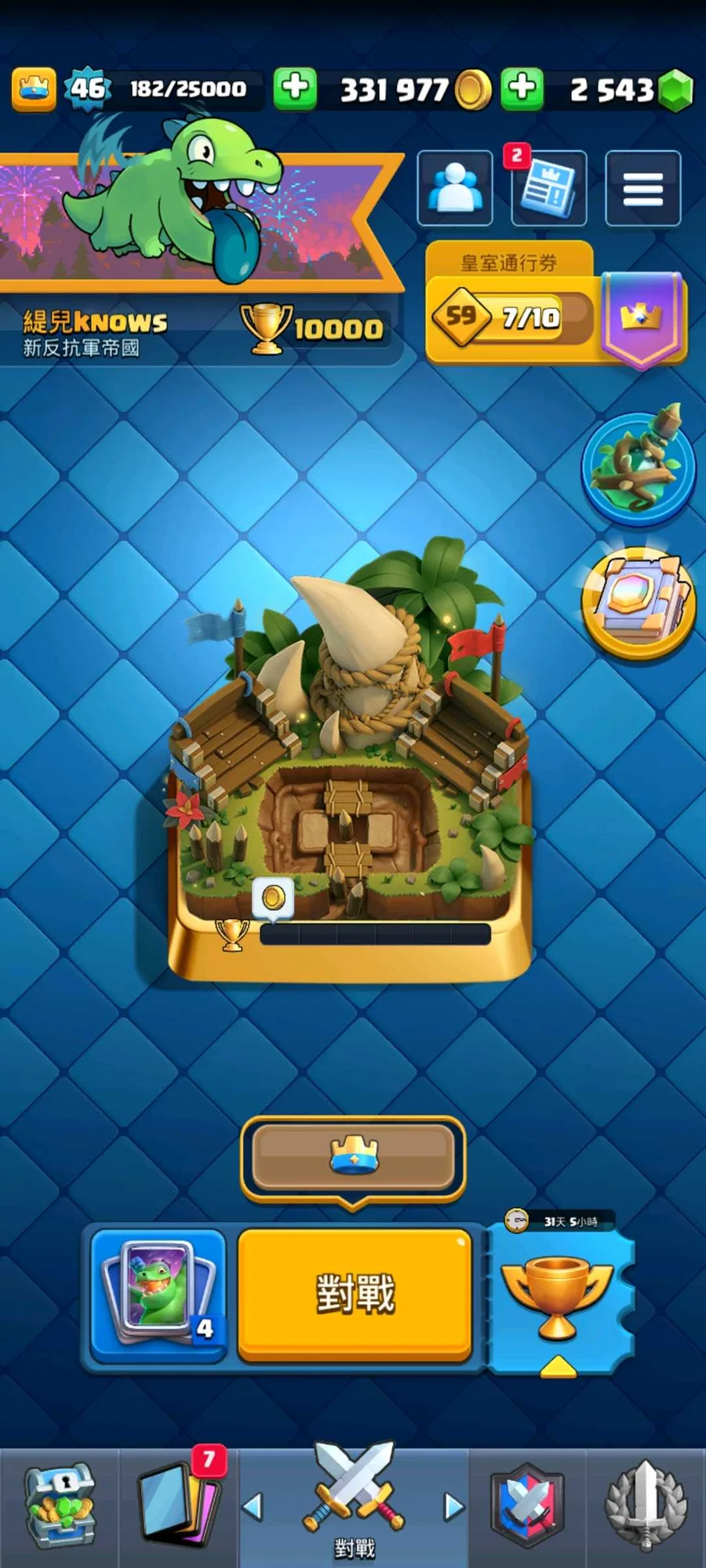Open the news feed with 2 notifications
706x1568 pixels.
tap(548, 188)
